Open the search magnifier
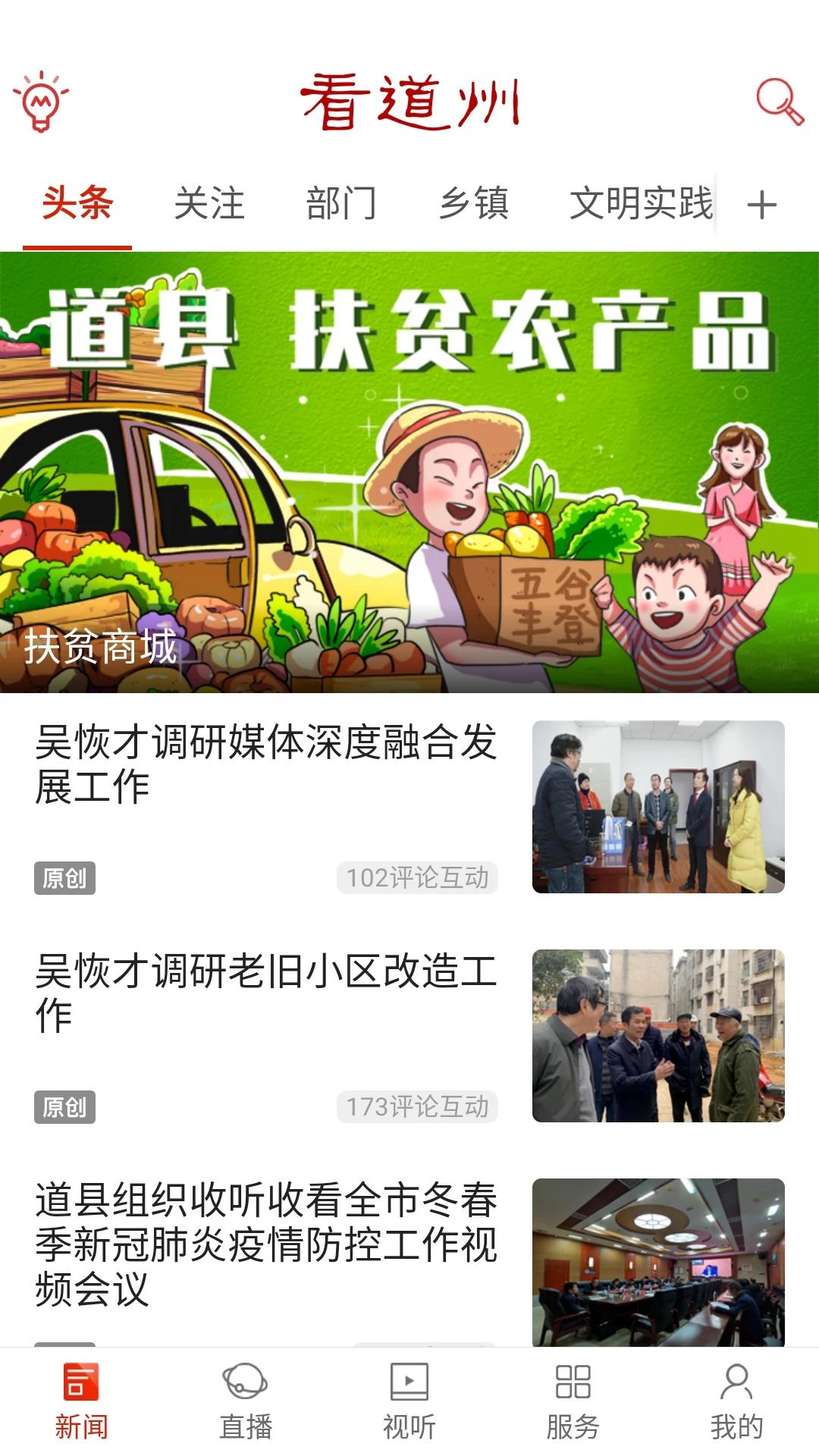The height and width of the screenshot is (1456, 819). click(x=779, y=101)
